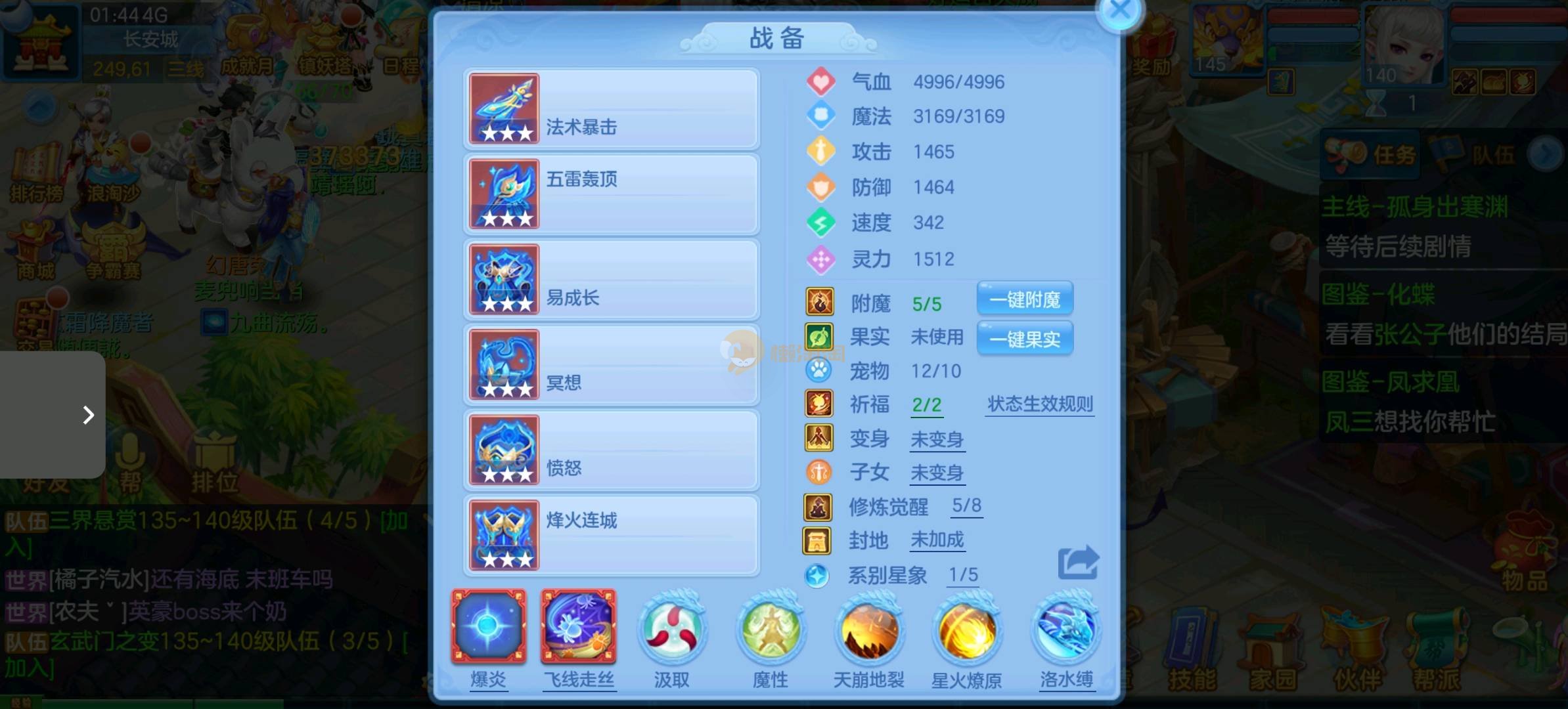Open the 状态生效规则 link
The height and width of the screenshot is (709, 1568).
coord(1040,404)
